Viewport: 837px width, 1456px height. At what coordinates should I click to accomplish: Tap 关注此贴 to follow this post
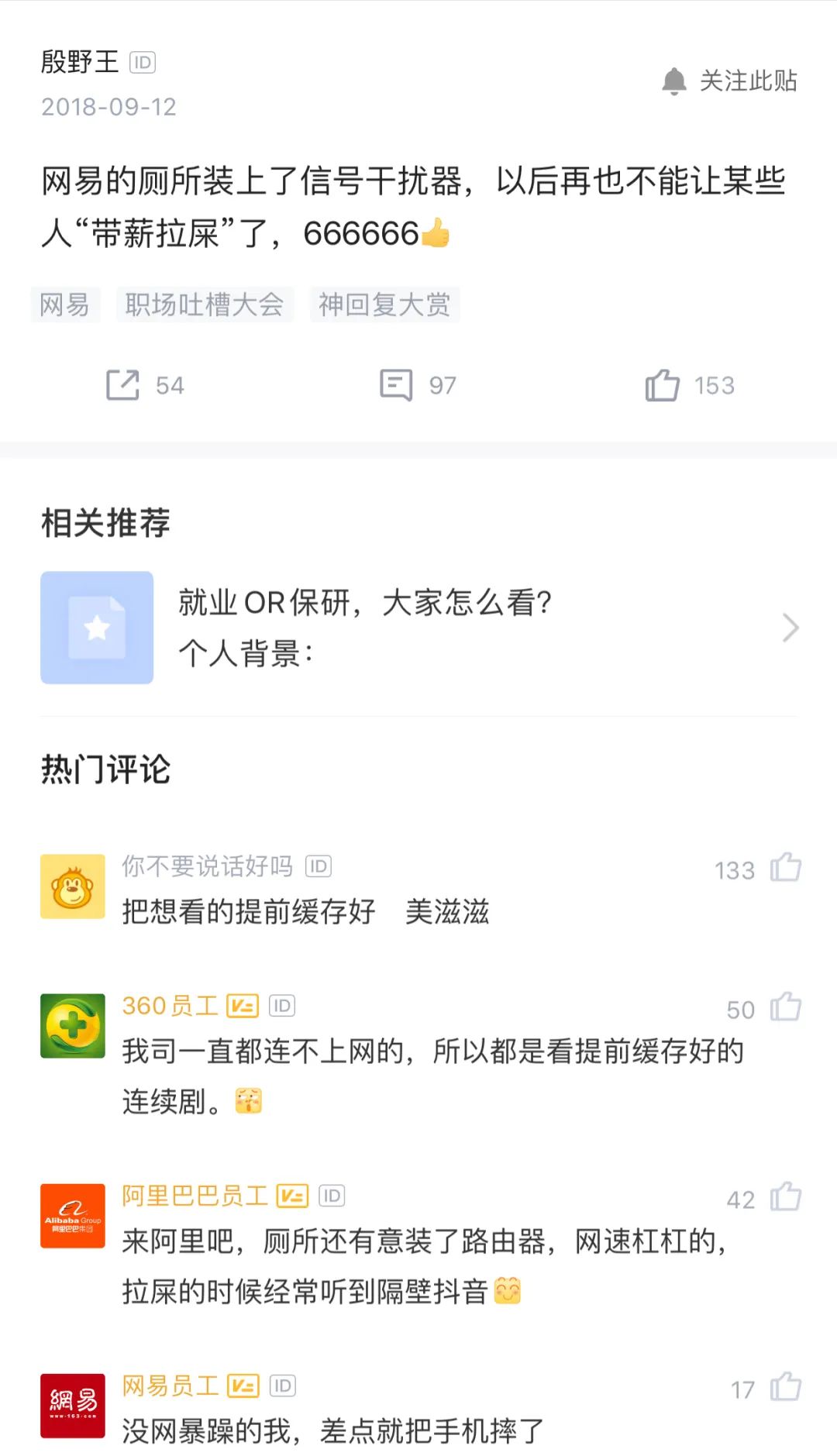click(x=730, y=81)
